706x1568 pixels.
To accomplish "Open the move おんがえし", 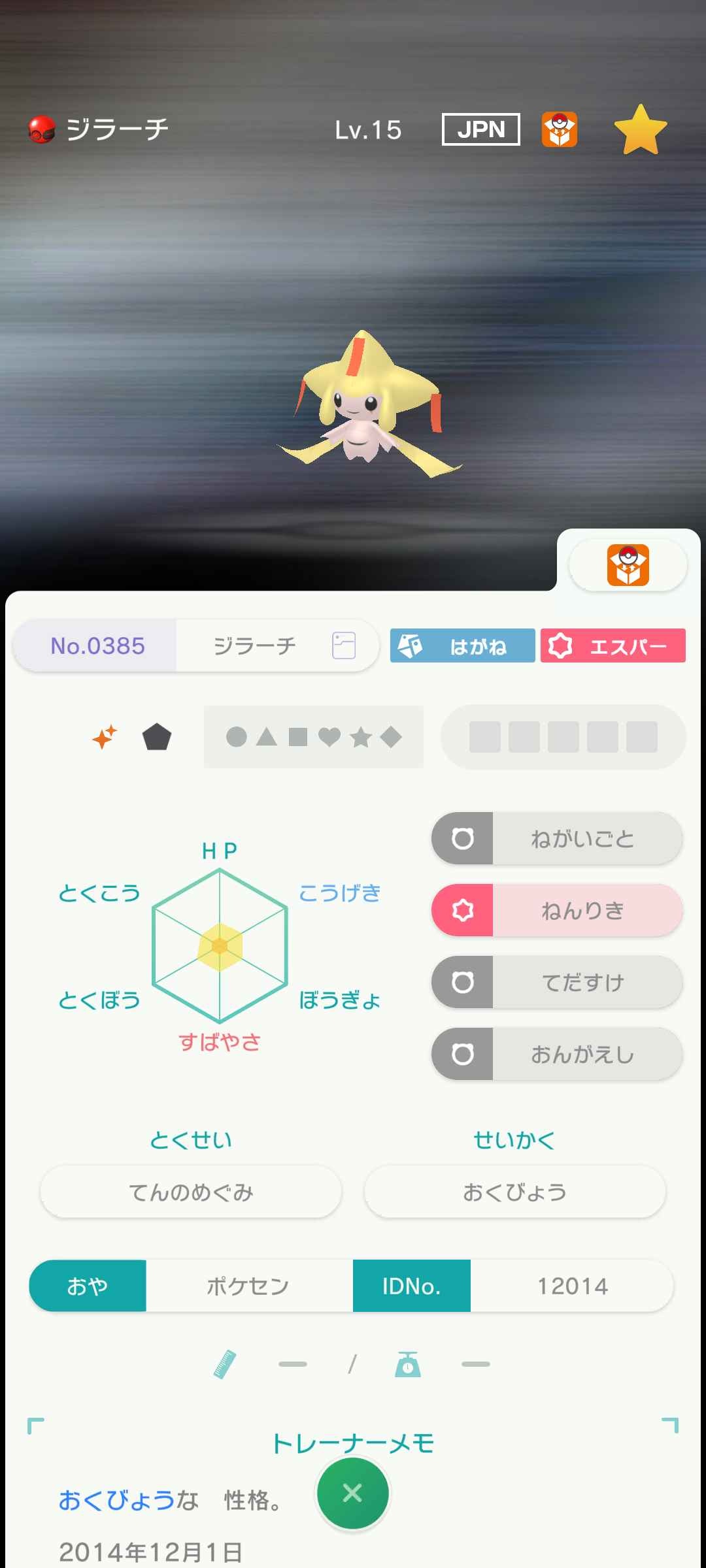I will click(557, 1054).
